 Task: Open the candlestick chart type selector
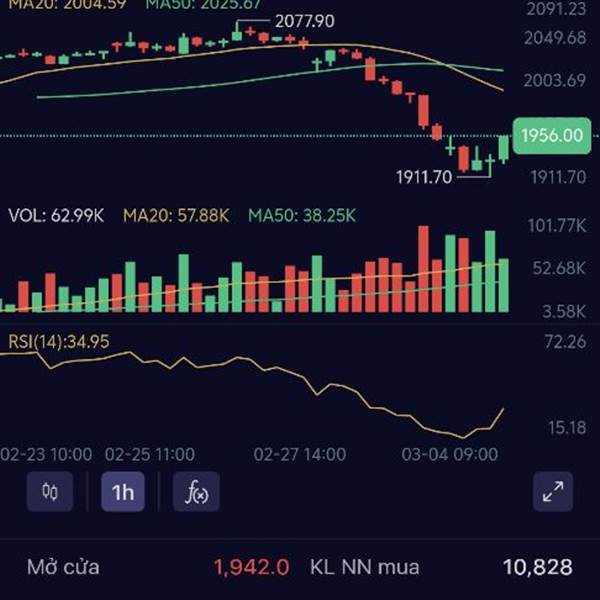coord(50,492)
